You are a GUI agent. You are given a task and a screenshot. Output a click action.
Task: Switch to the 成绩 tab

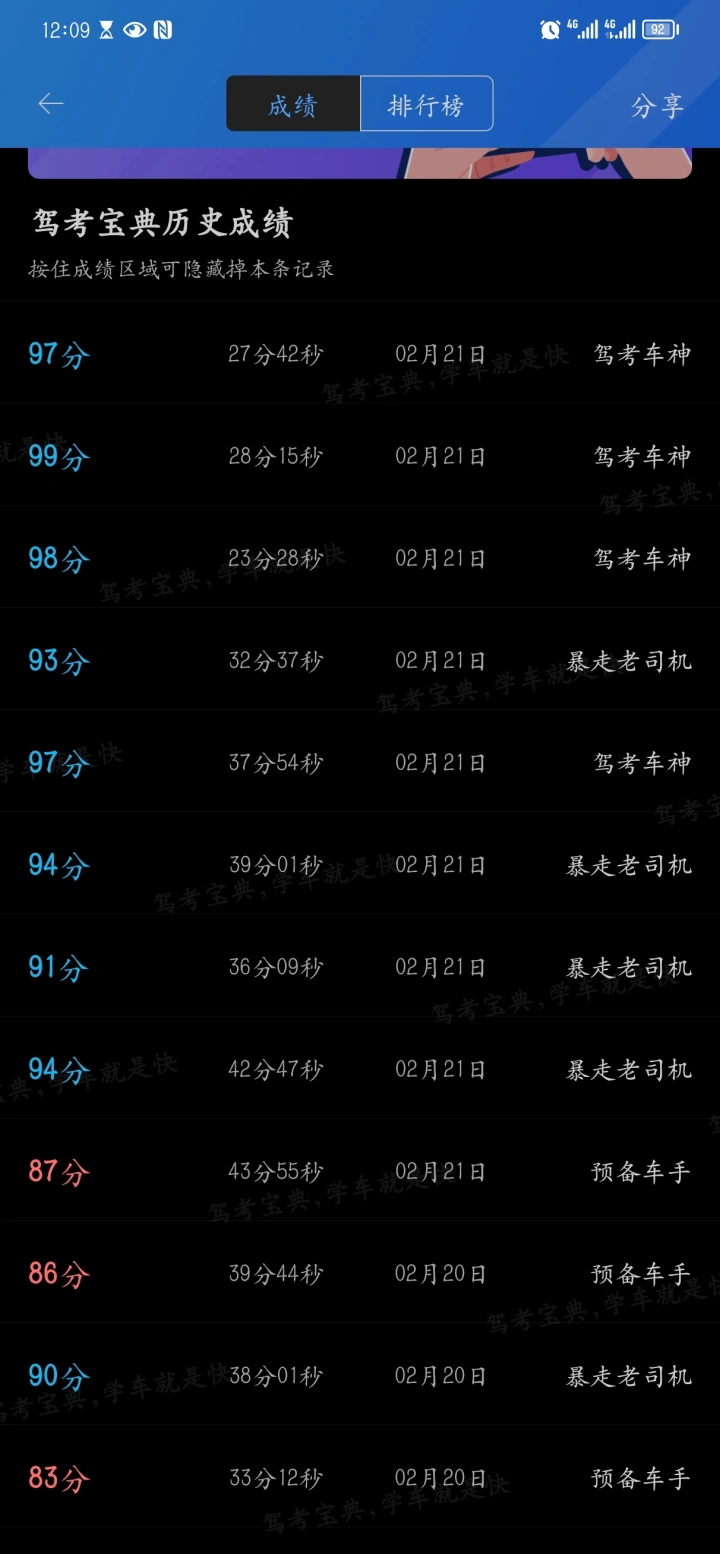point(293,104)
